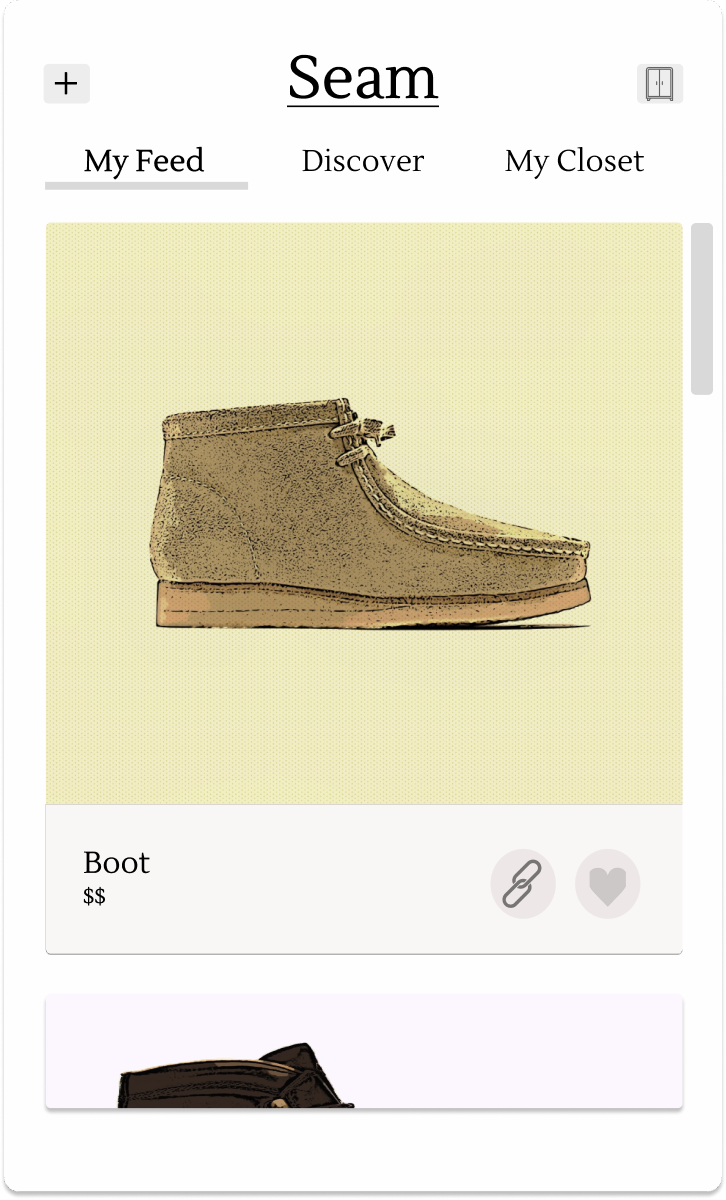This screenshot has height=1200, width=726.
Task: Tap the plus add button
Action: [x=66, y=83]
